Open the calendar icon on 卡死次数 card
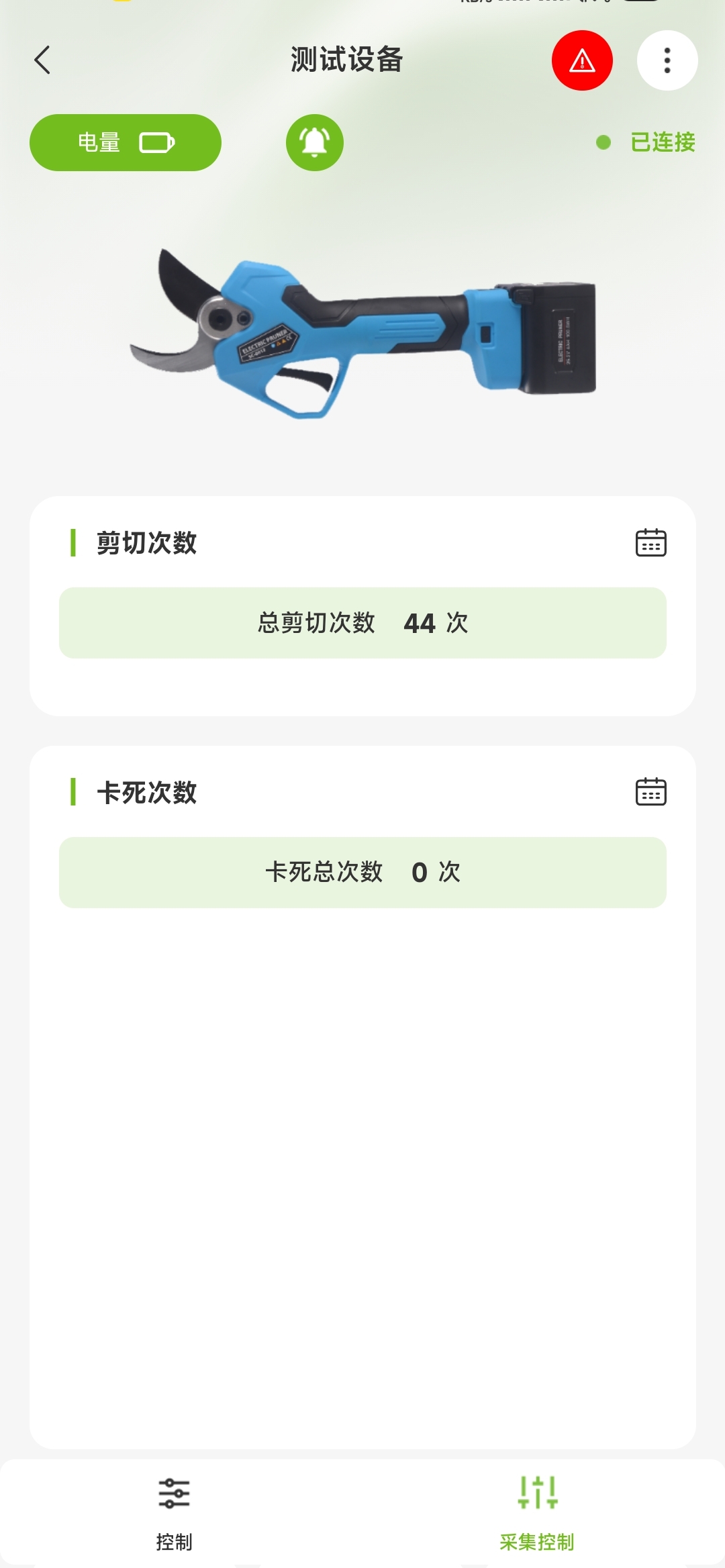 650,793
